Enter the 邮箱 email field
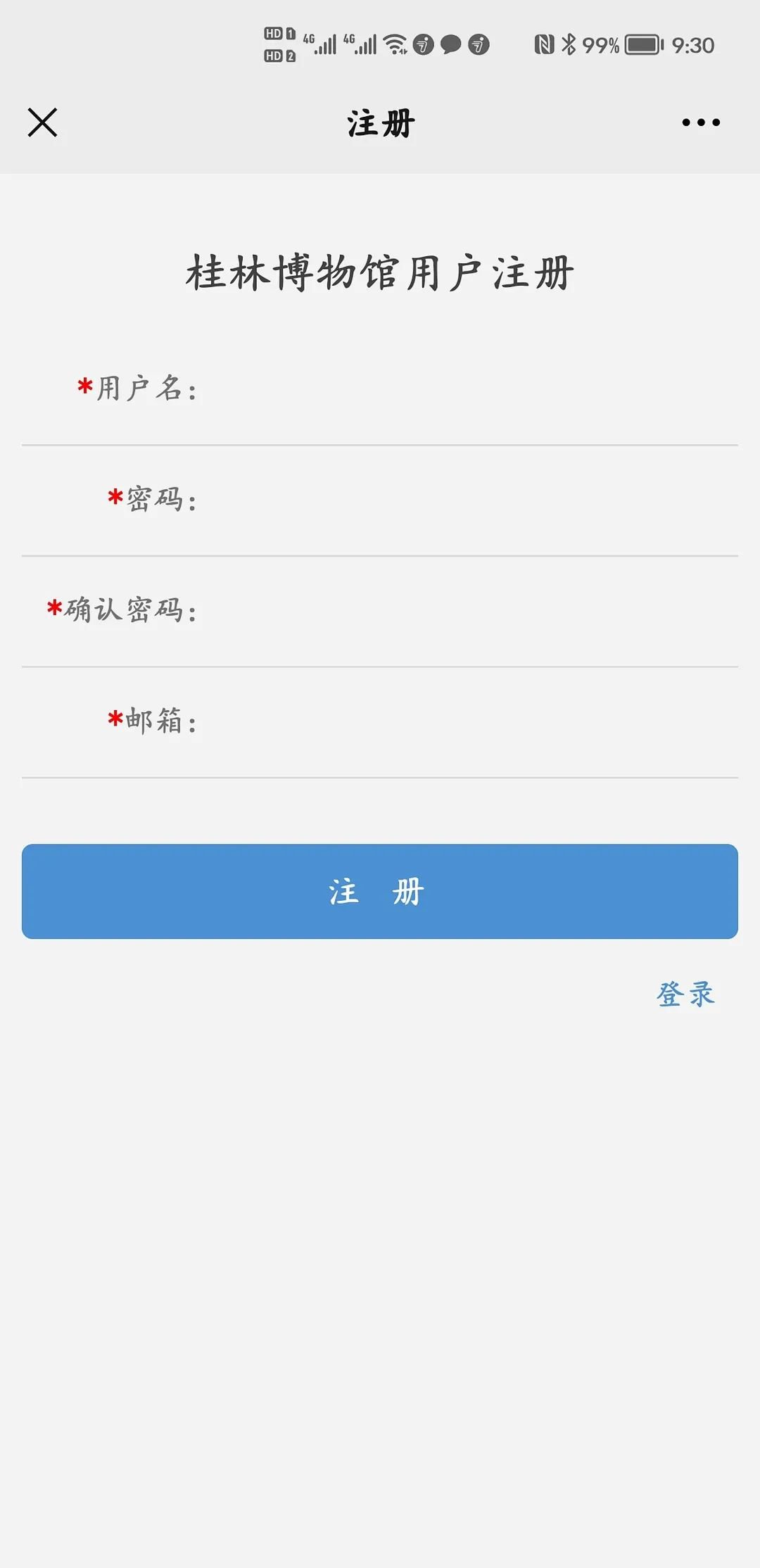This screenshot has width=760, height=1568. (x=464, y=722)
